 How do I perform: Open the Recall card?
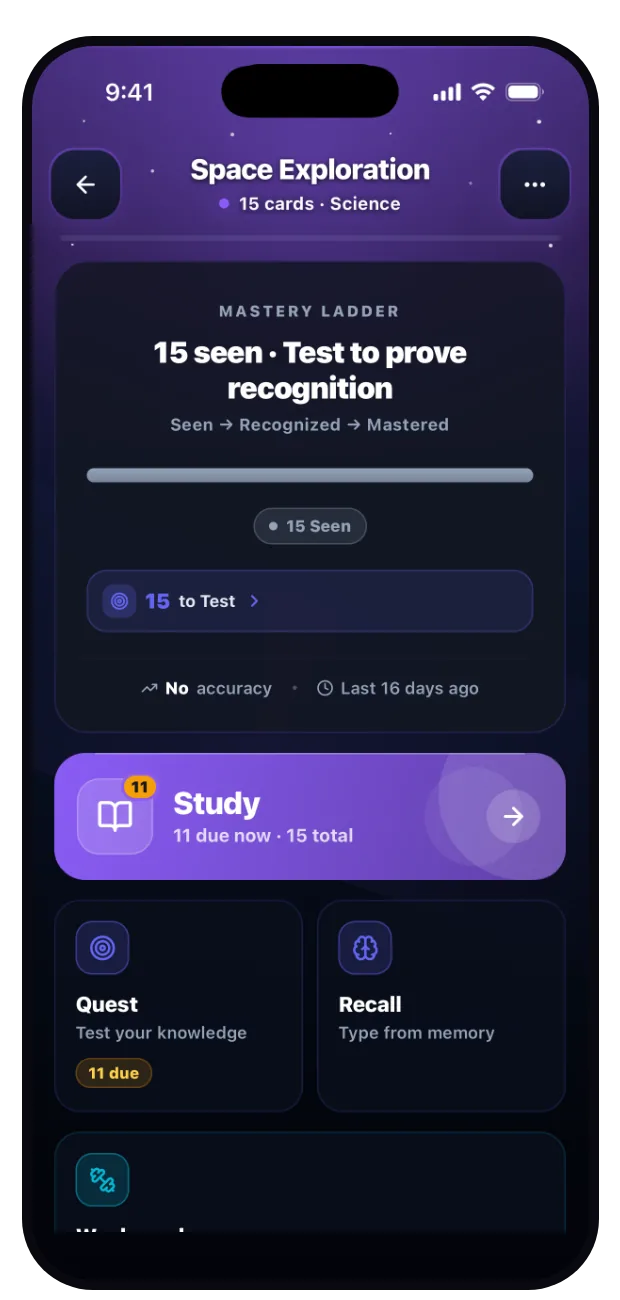[x=441, y=1006]
